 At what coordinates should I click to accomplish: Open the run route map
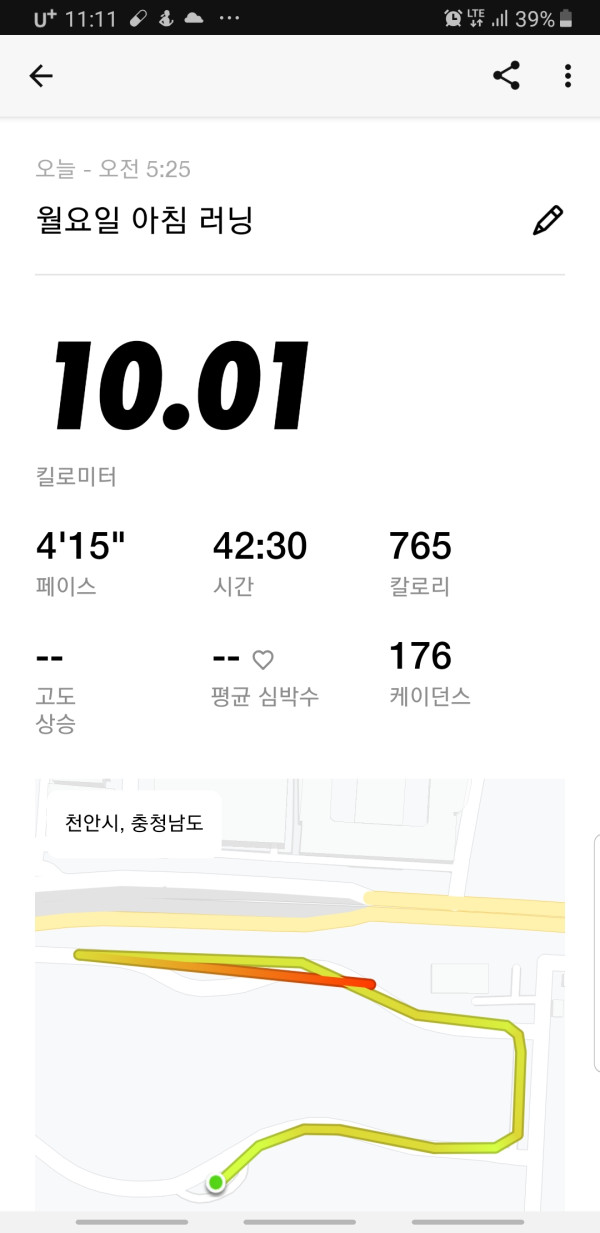300,995
